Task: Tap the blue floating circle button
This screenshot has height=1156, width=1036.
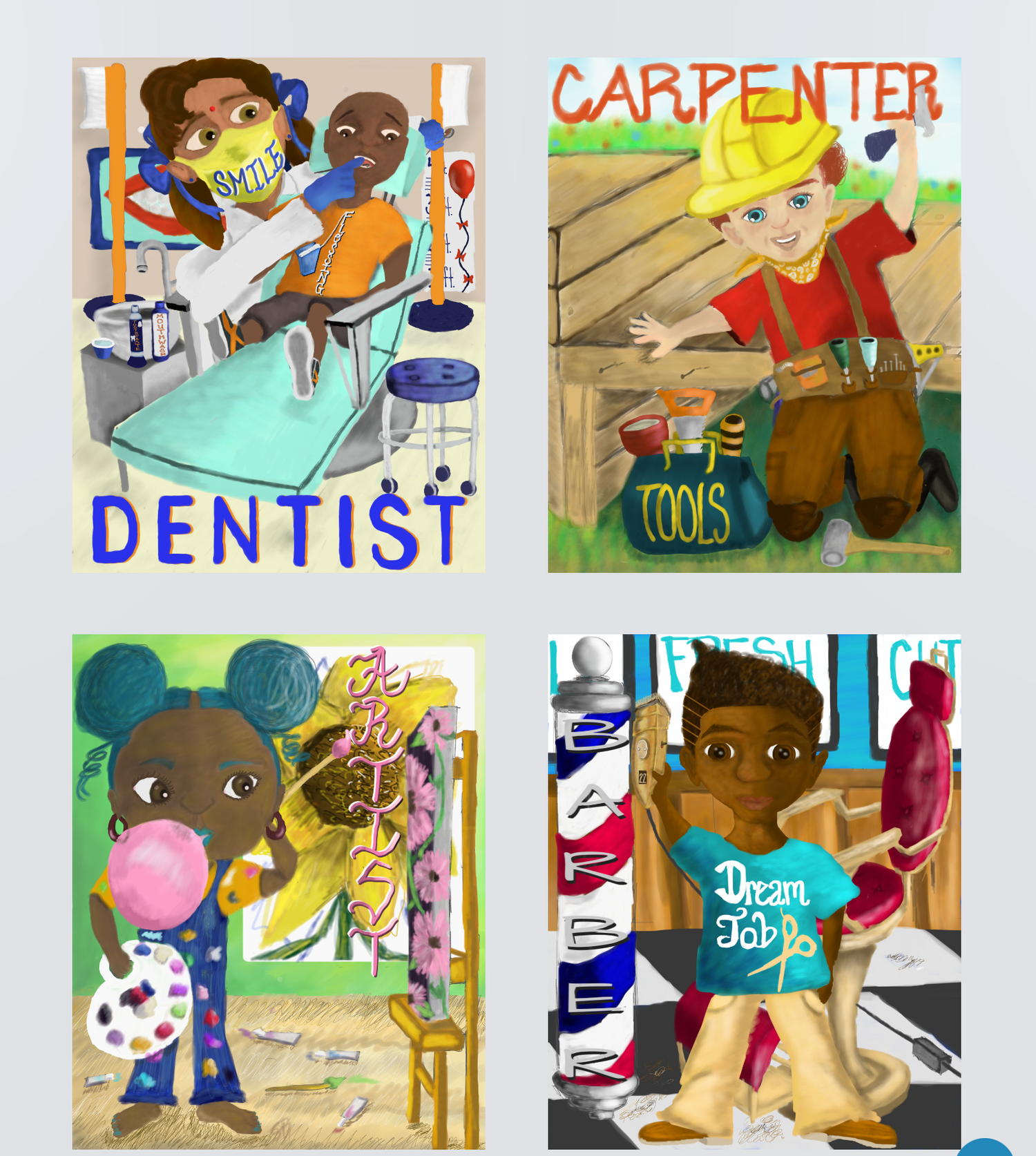Action: tap(986, 1149)
